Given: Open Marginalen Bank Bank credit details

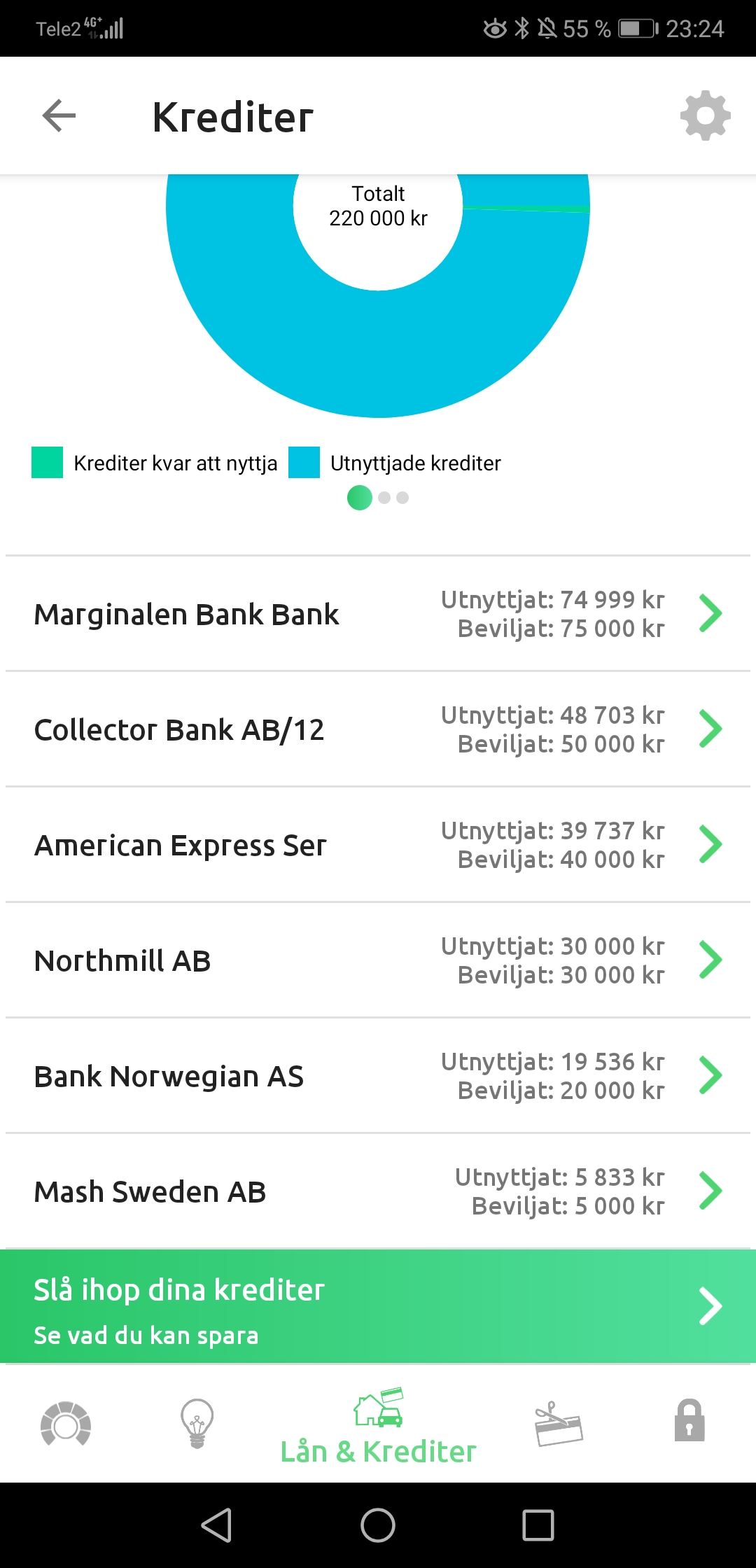Looking at the screenshot, I should point(378,614).
